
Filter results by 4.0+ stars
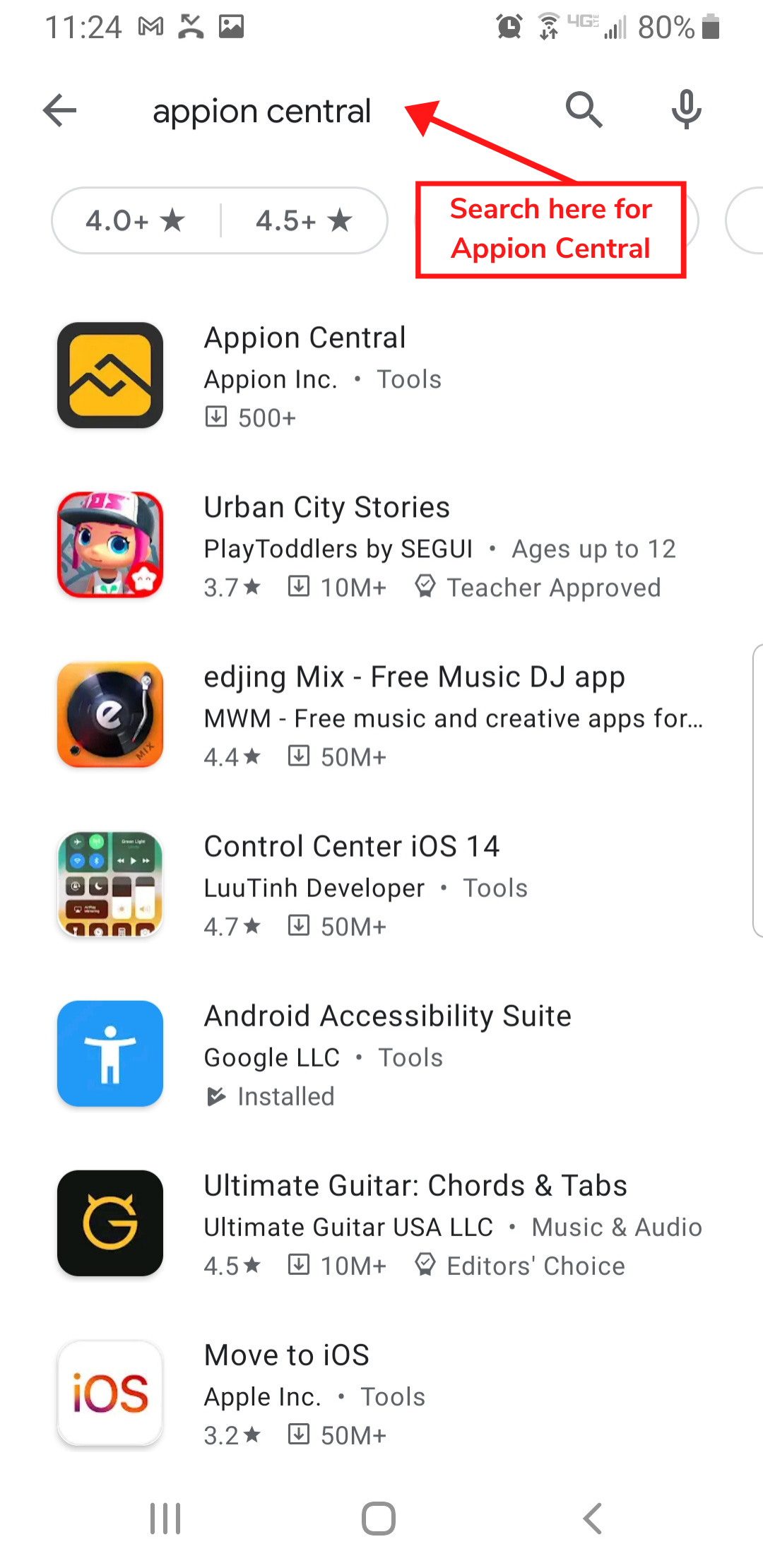click(x=136, y=221)
